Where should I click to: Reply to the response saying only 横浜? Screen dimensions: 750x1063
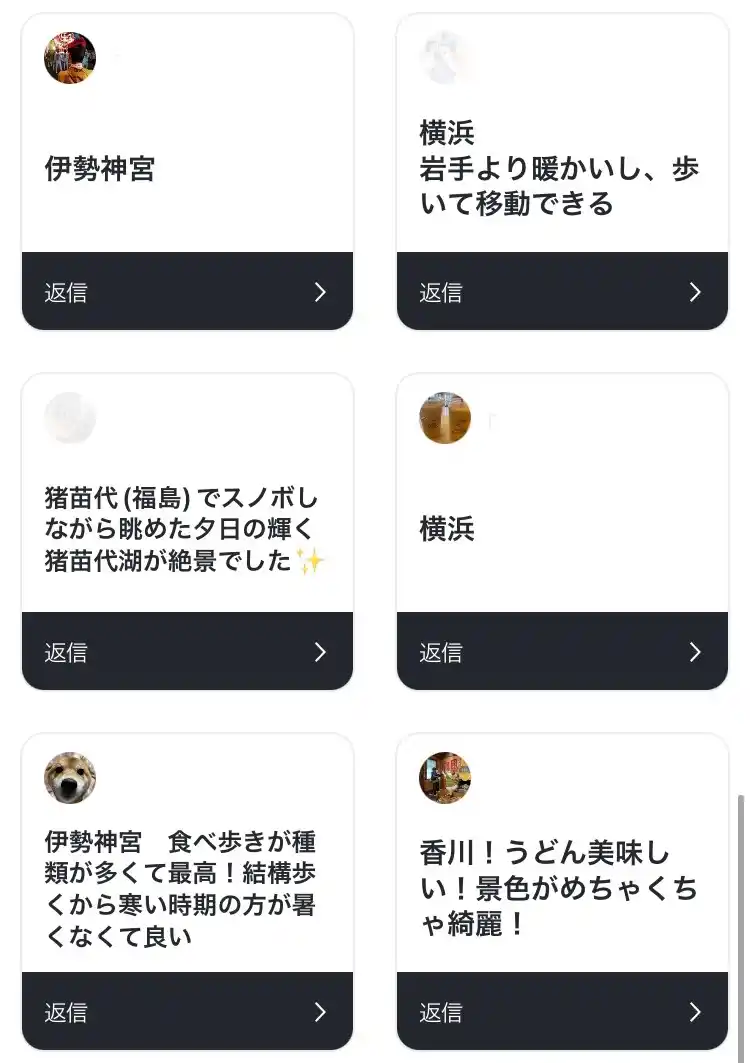click(x=562, y=652)
